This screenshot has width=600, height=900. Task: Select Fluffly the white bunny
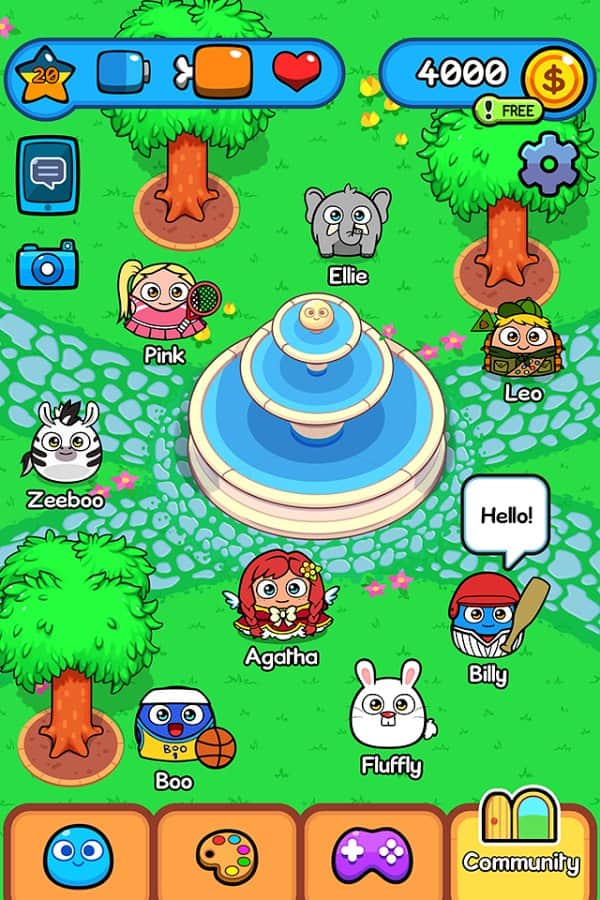point(391,705)
